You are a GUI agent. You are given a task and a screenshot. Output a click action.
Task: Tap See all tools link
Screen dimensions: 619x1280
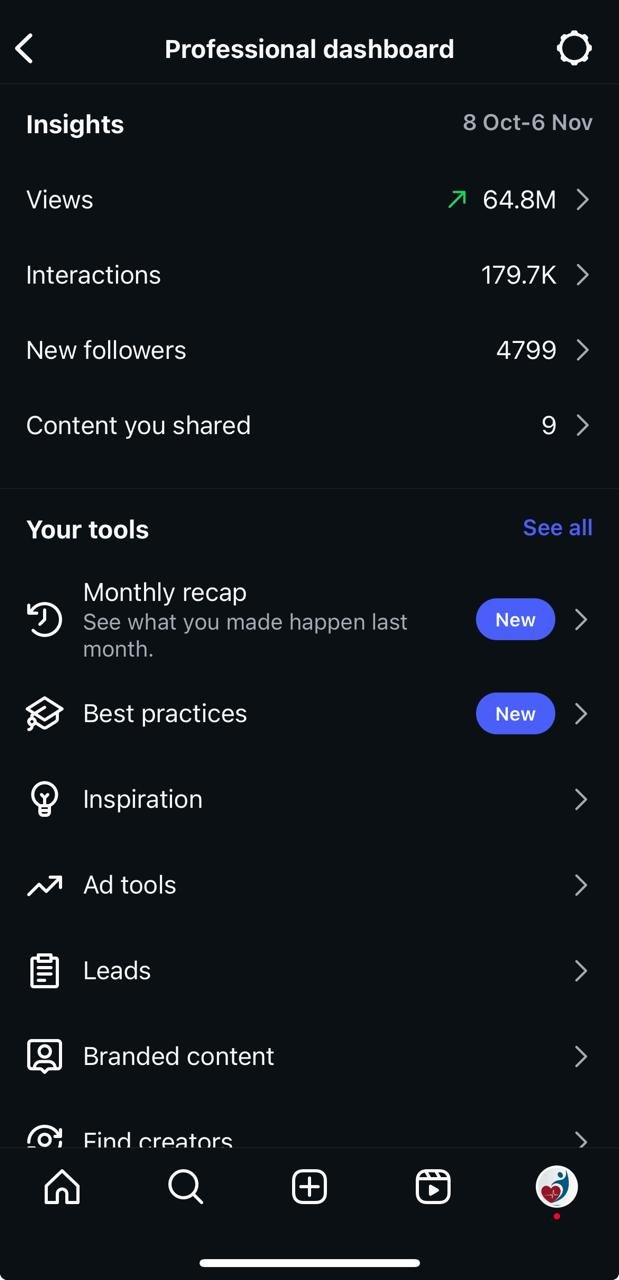[x=557, y=528]
